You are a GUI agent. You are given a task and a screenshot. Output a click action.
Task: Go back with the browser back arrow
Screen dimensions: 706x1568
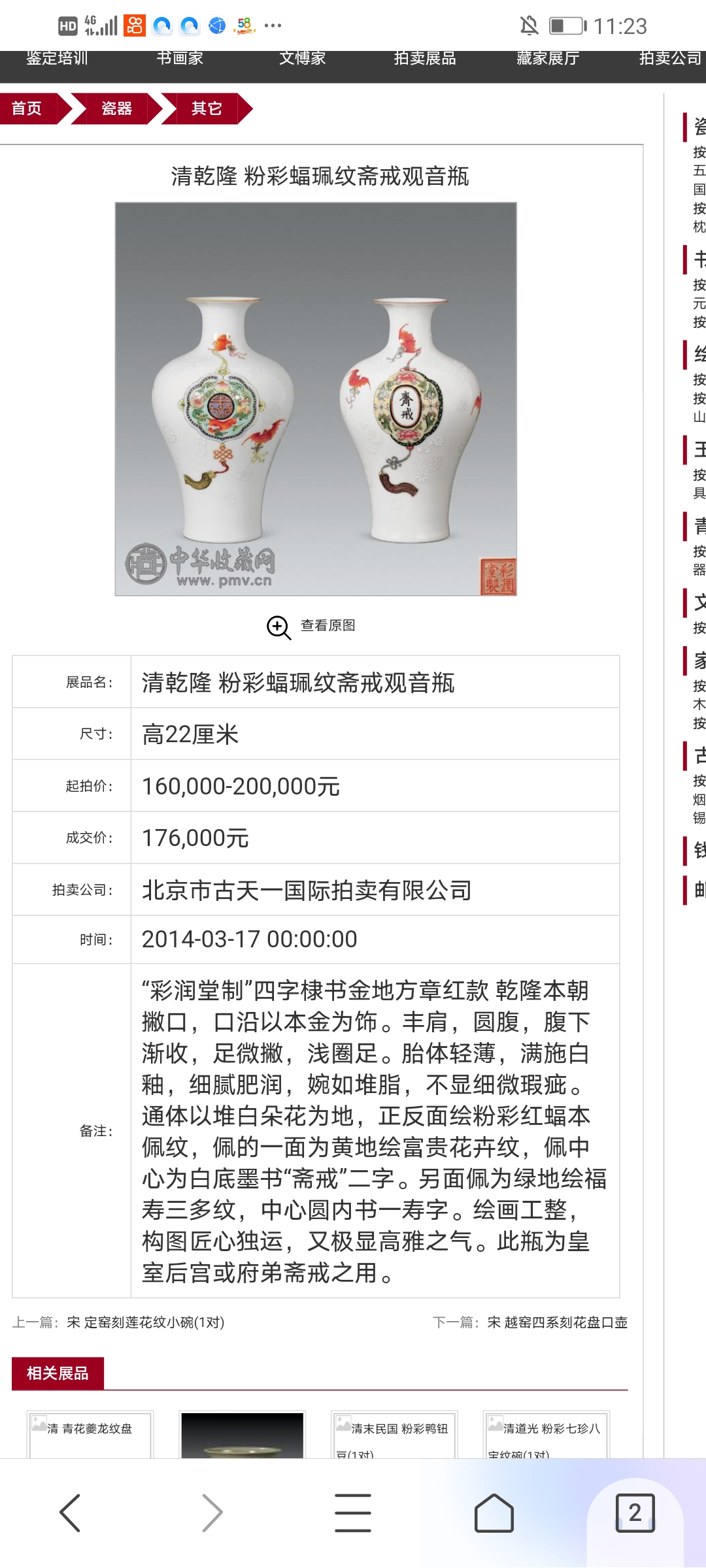[x=71, y=1512]
